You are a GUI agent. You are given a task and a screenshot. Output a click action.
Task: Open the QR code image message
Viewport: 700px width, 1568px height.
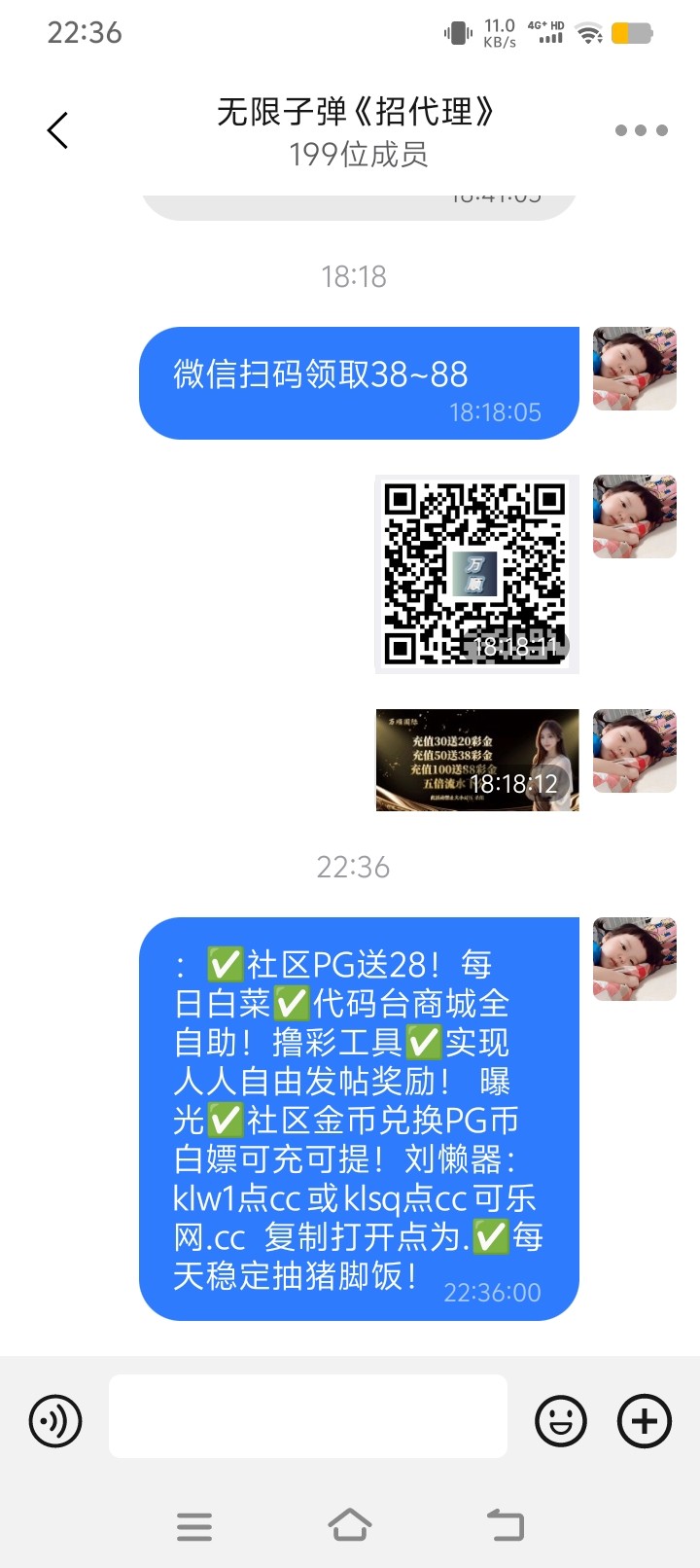[476, 574]
